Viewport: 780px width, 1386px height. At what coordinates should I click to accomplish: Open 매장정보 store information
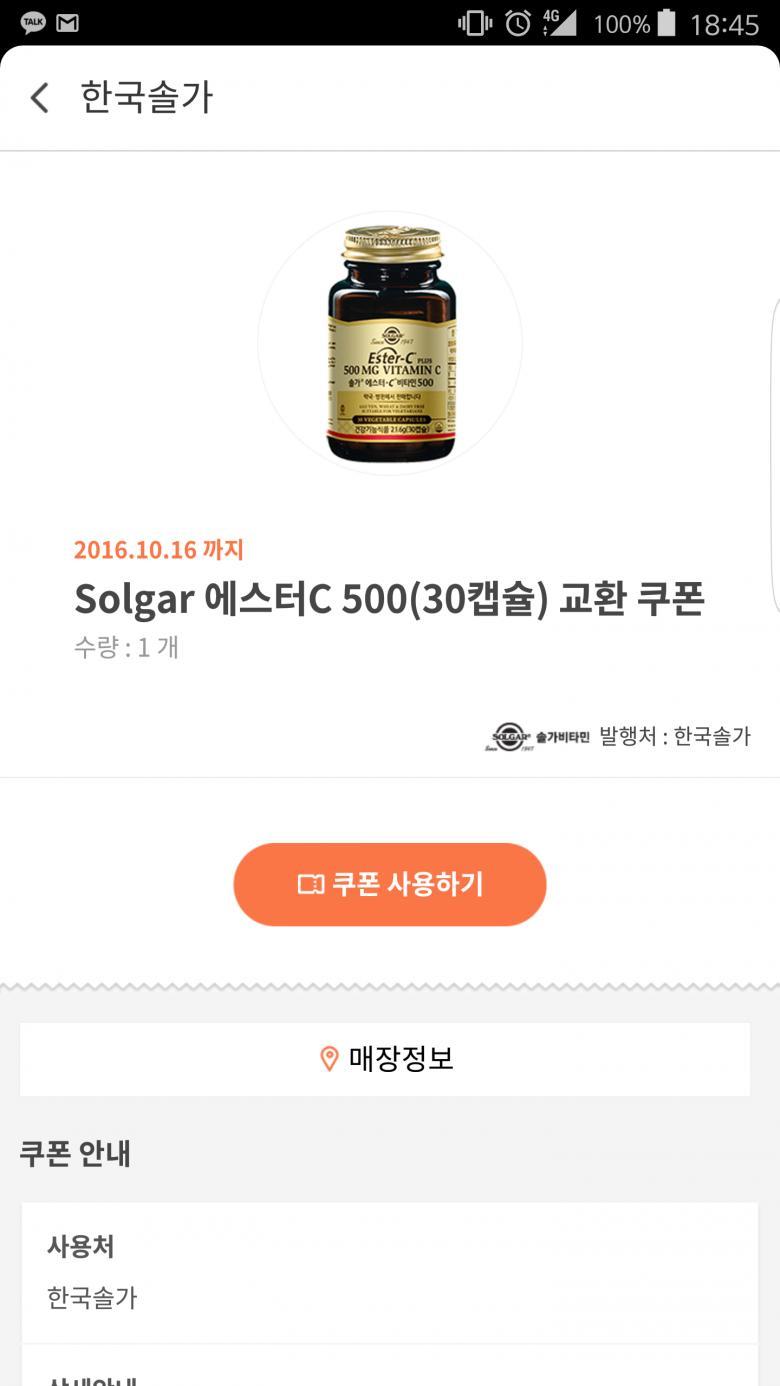(x=385, y=1059)
